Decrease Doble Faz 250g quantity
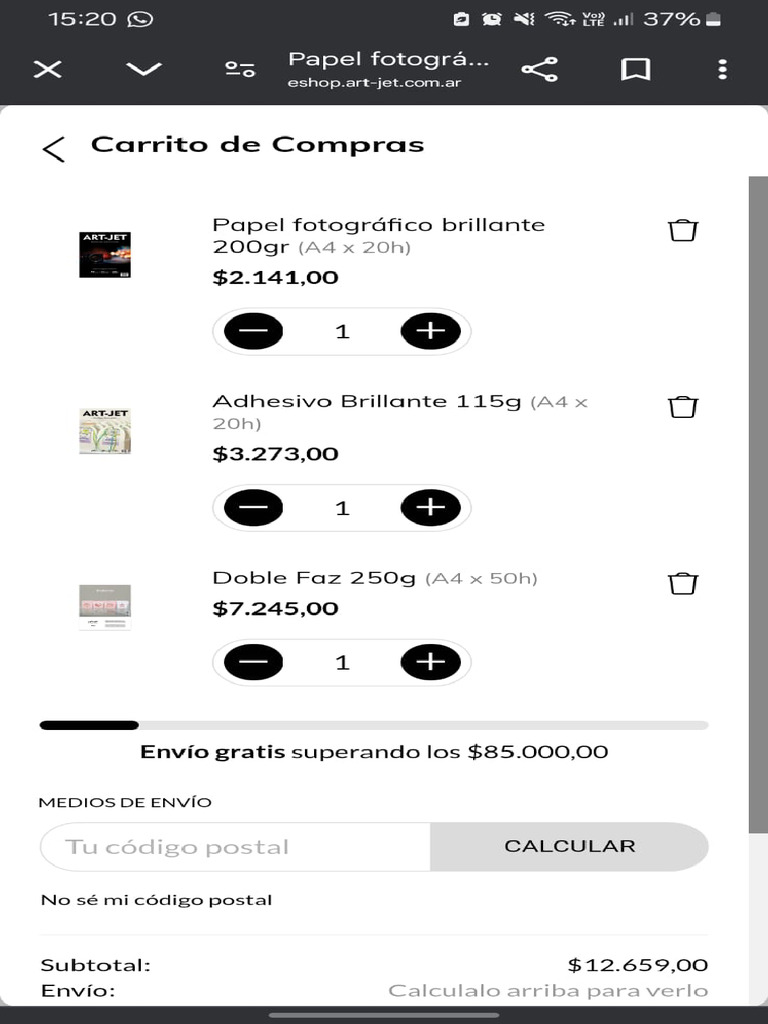The image size is (768, 1024). pyautogui.click(x=254, y=662)
